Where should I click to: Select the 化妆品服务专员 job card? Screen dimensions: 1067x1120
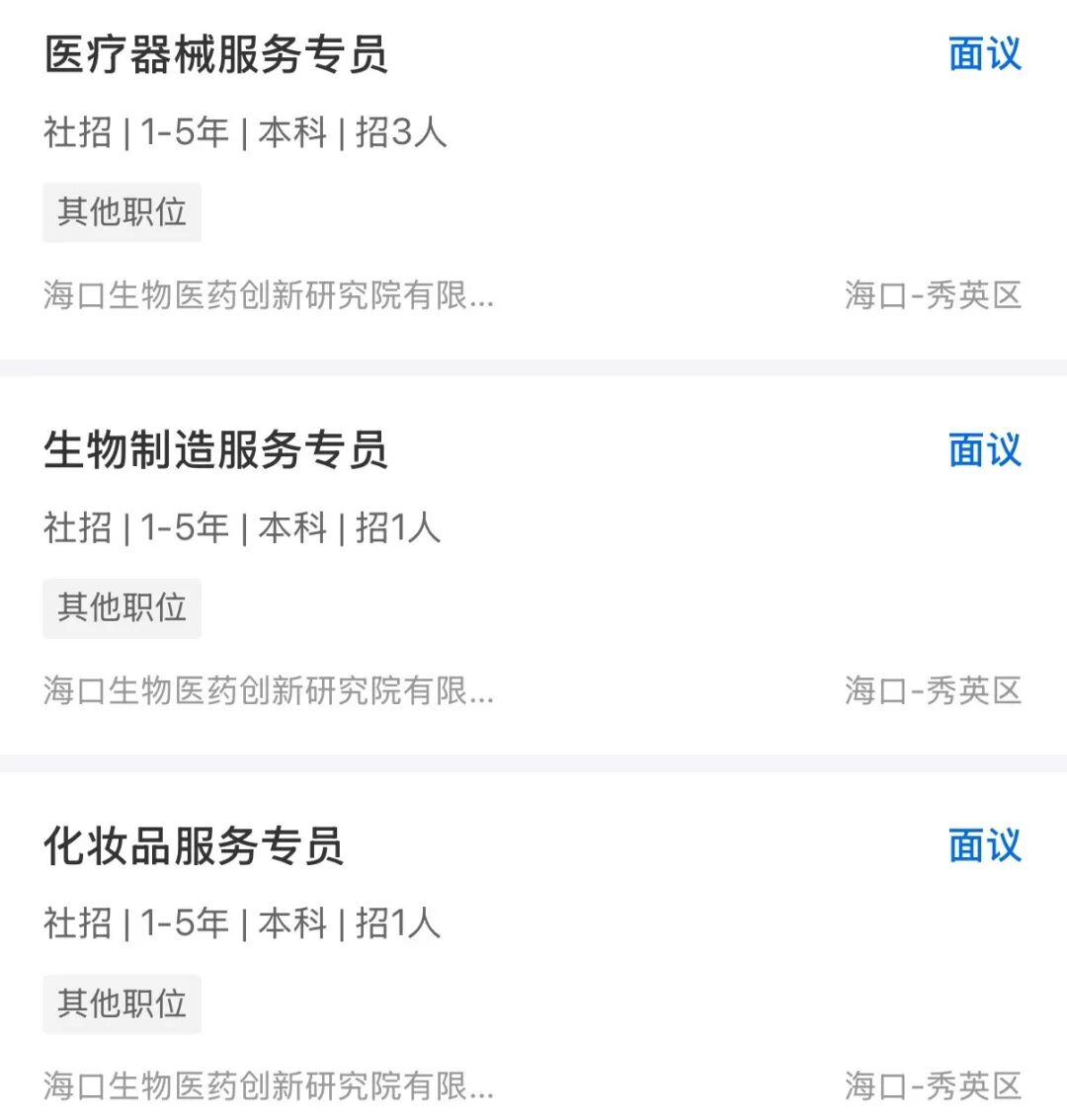point(194,846)
